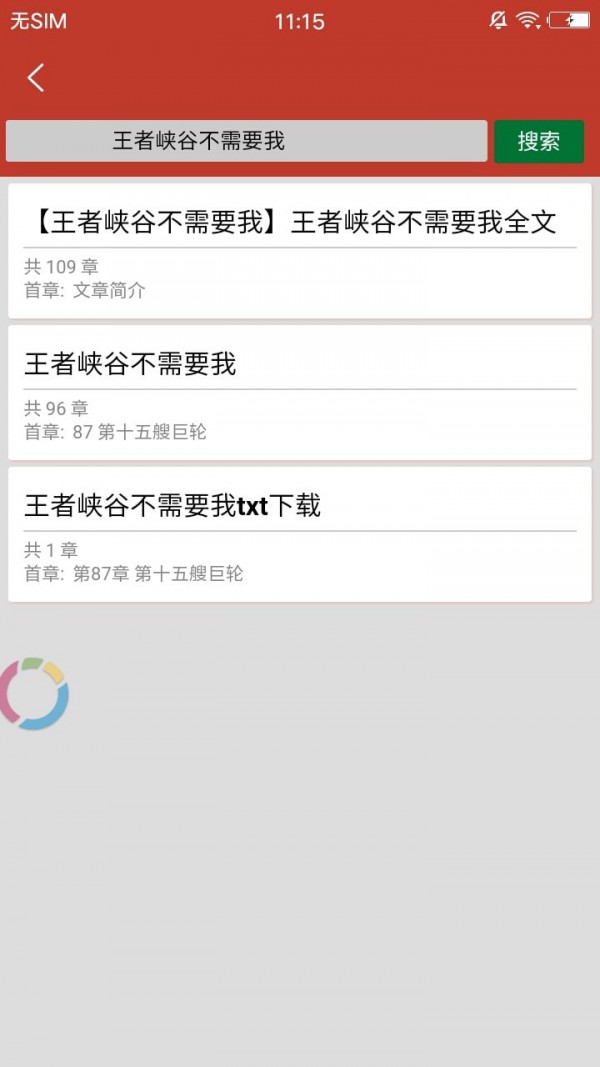Tap the search field containing 王者峡谷不需要我

[x=246, y=141]
